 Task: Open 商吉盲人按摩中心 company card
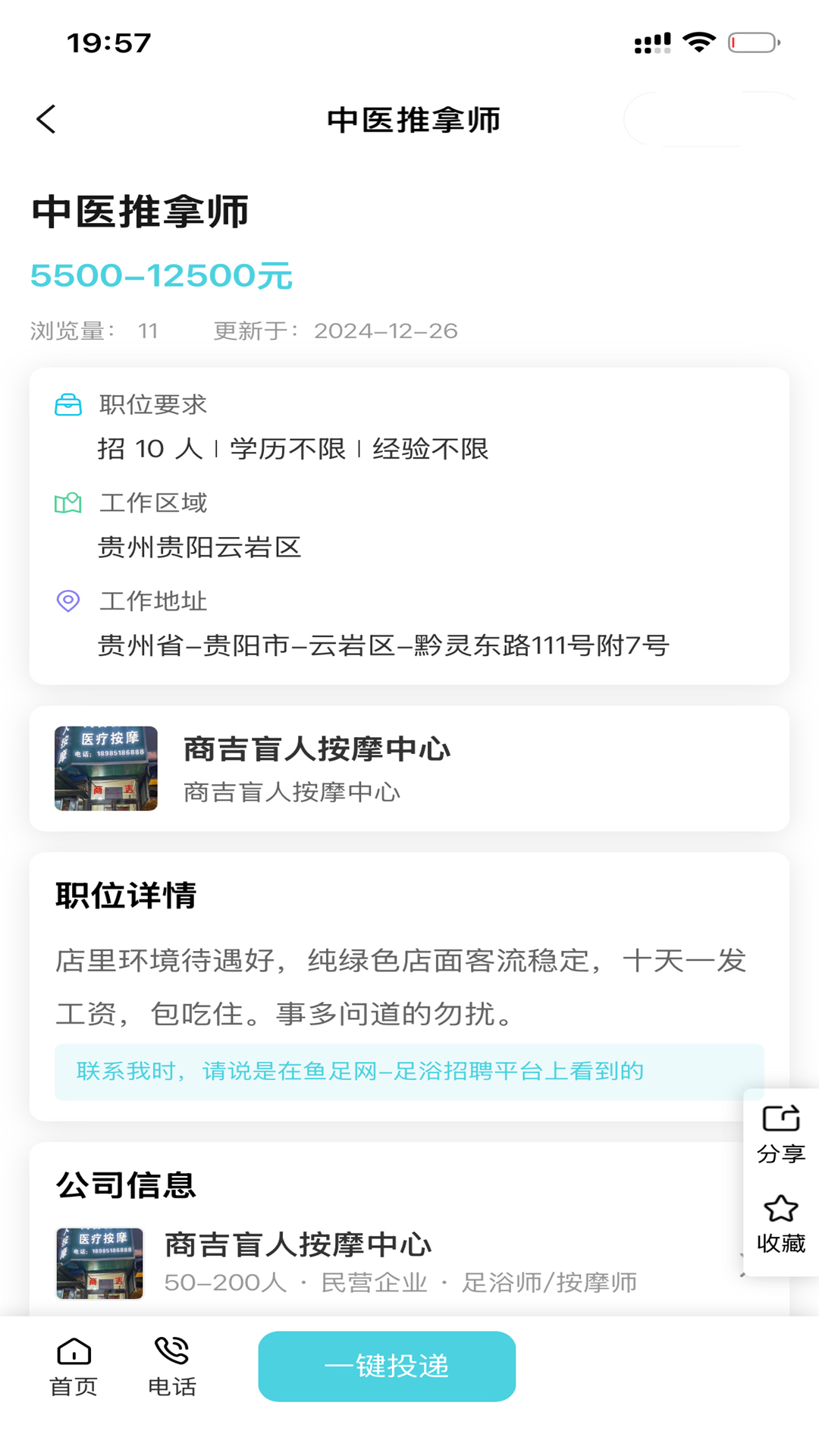[x=409, y=768]
